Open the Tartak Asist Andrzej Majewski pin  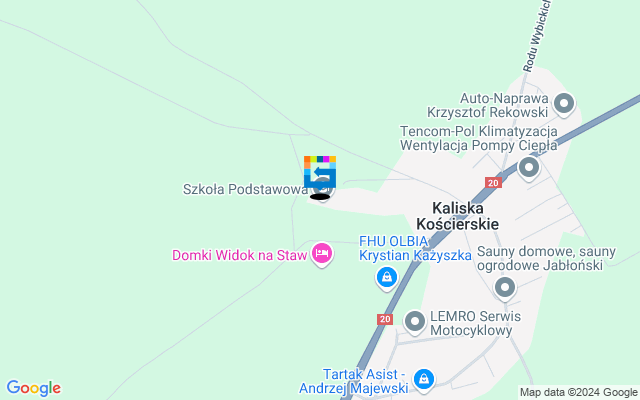click(424, 378)
